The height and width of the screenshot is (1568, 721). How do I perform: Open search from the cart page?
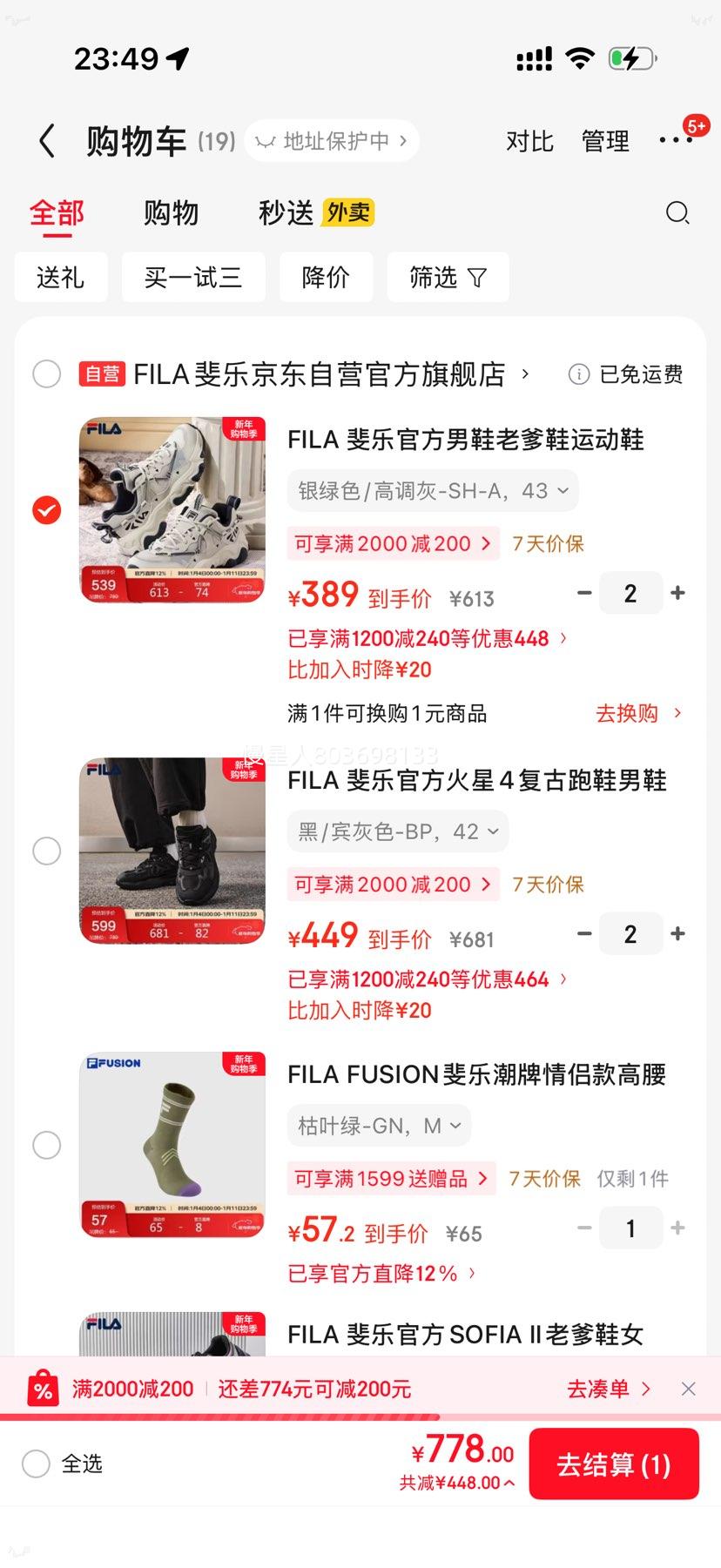[x=677, y=212]
